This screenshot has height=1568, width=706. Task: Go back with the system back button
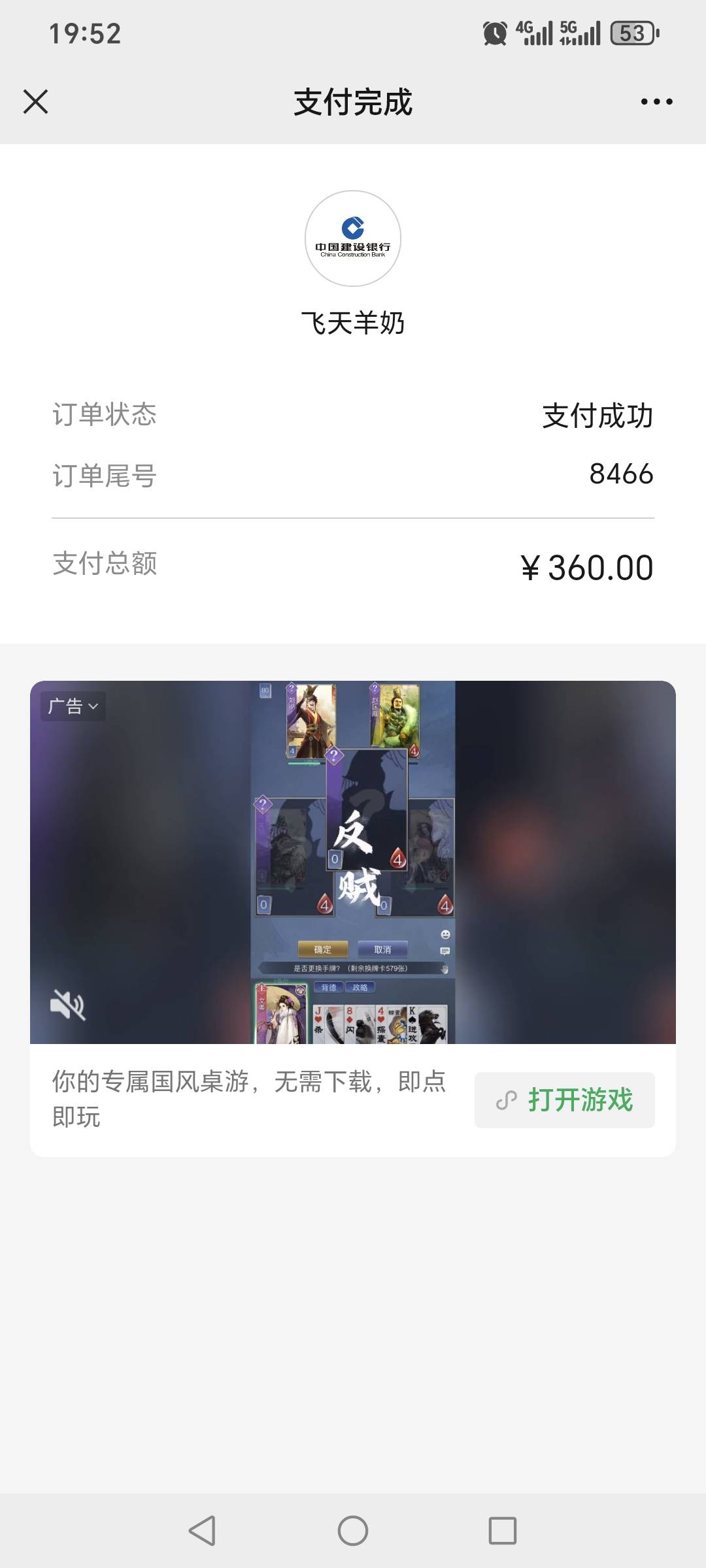tap(202, 1530)
